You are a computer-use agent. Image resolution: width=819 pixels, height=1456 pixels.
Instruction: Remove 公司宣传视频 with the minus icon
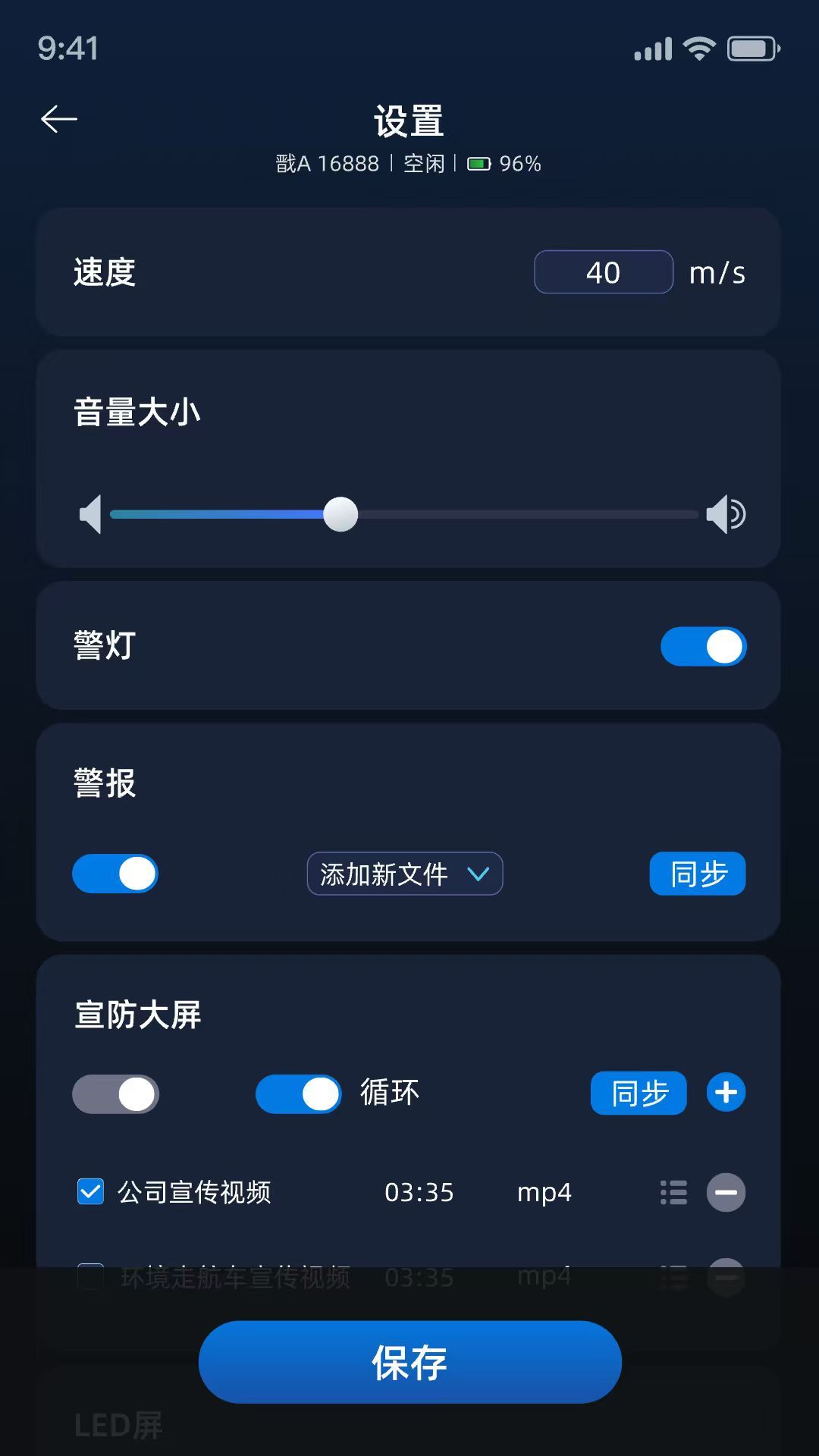point(726,1192)
